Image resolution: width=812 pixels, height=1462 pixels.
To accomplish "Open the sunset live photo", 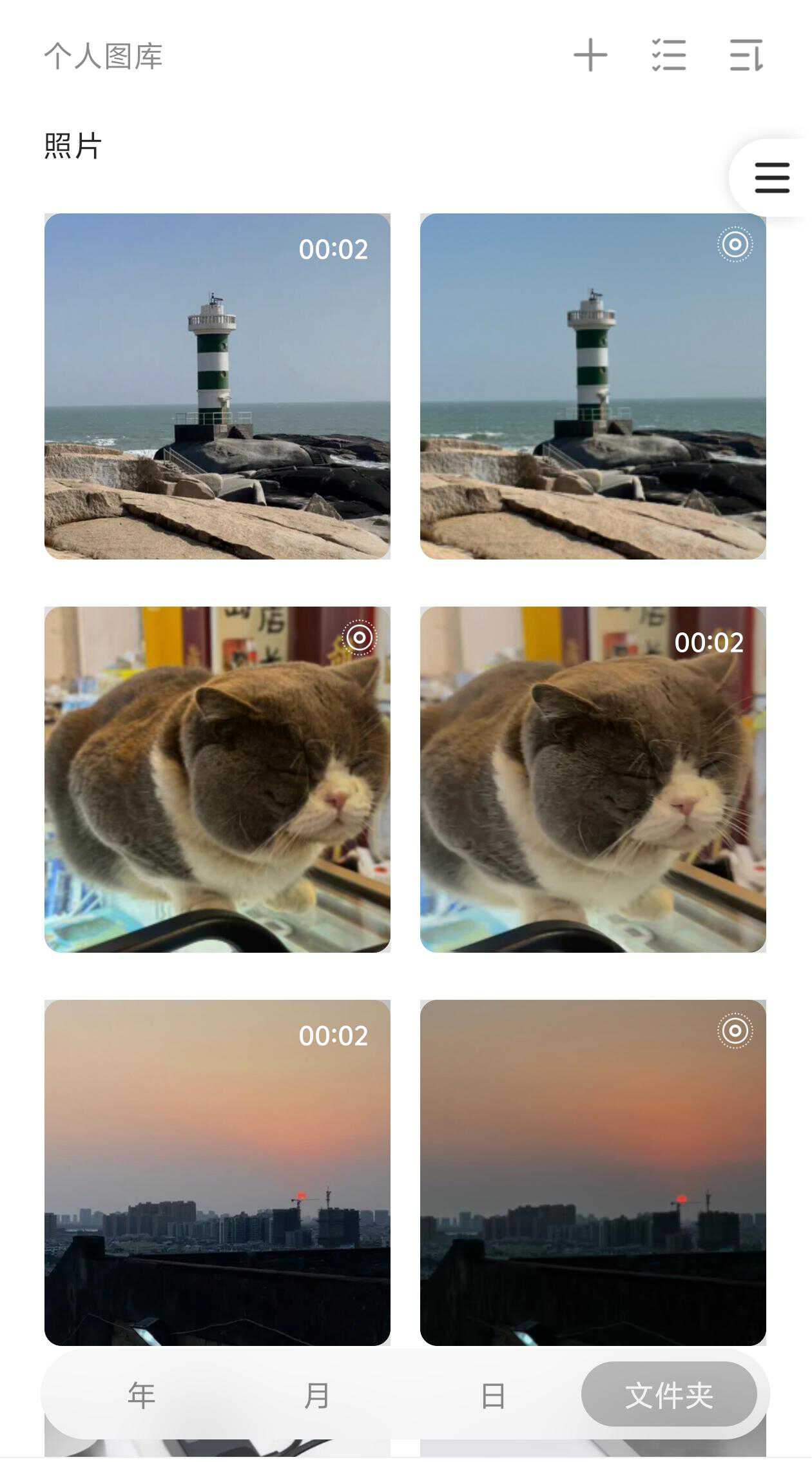I will pos(593,1173).
